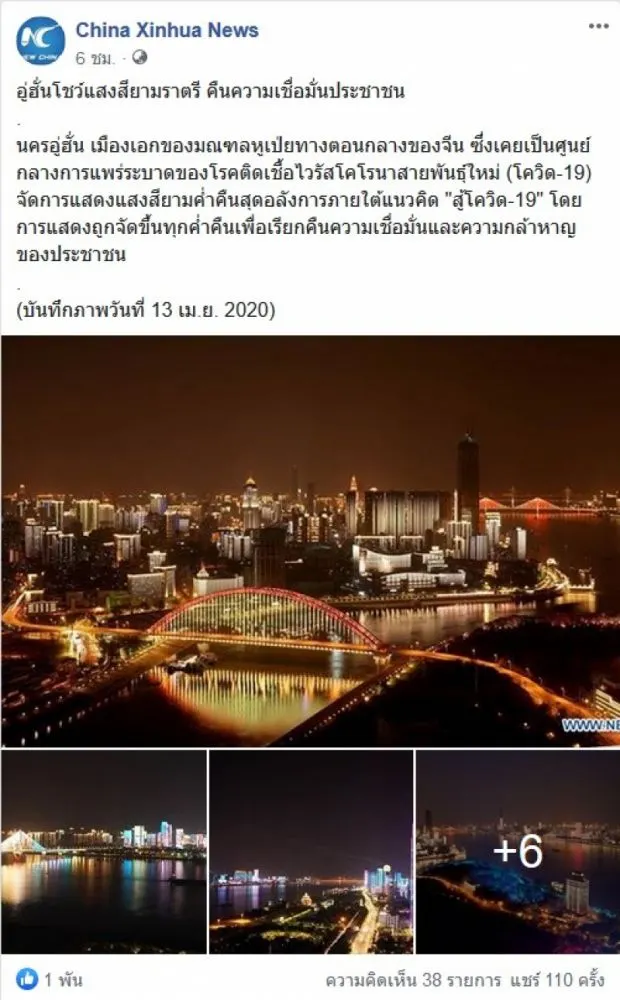This screenshot has width=620, height=1000.
Task: View the 1 พัน like reactions
Action: coord(50,980)
